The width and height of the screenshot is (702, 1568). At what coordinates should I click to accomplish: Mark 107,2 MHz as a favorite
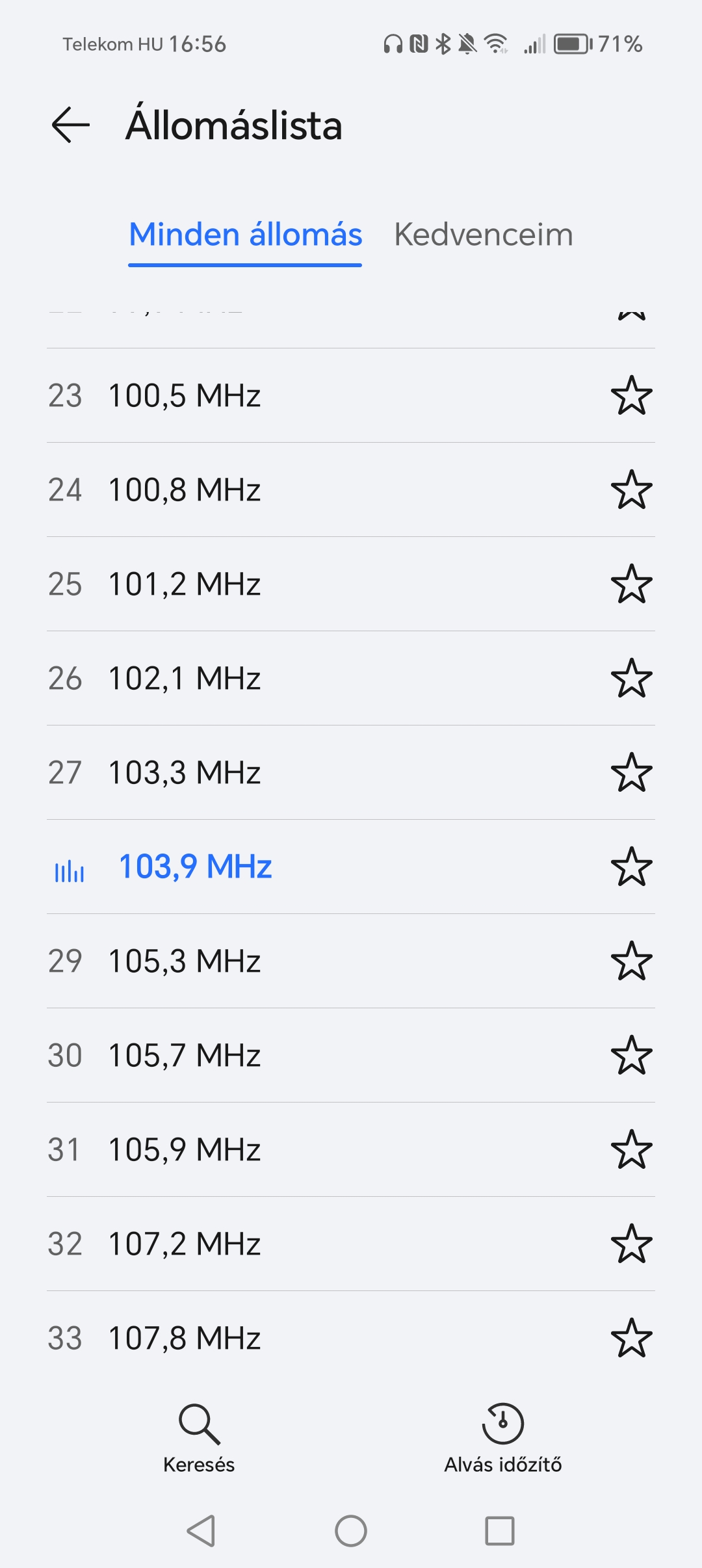(631, 1244)
